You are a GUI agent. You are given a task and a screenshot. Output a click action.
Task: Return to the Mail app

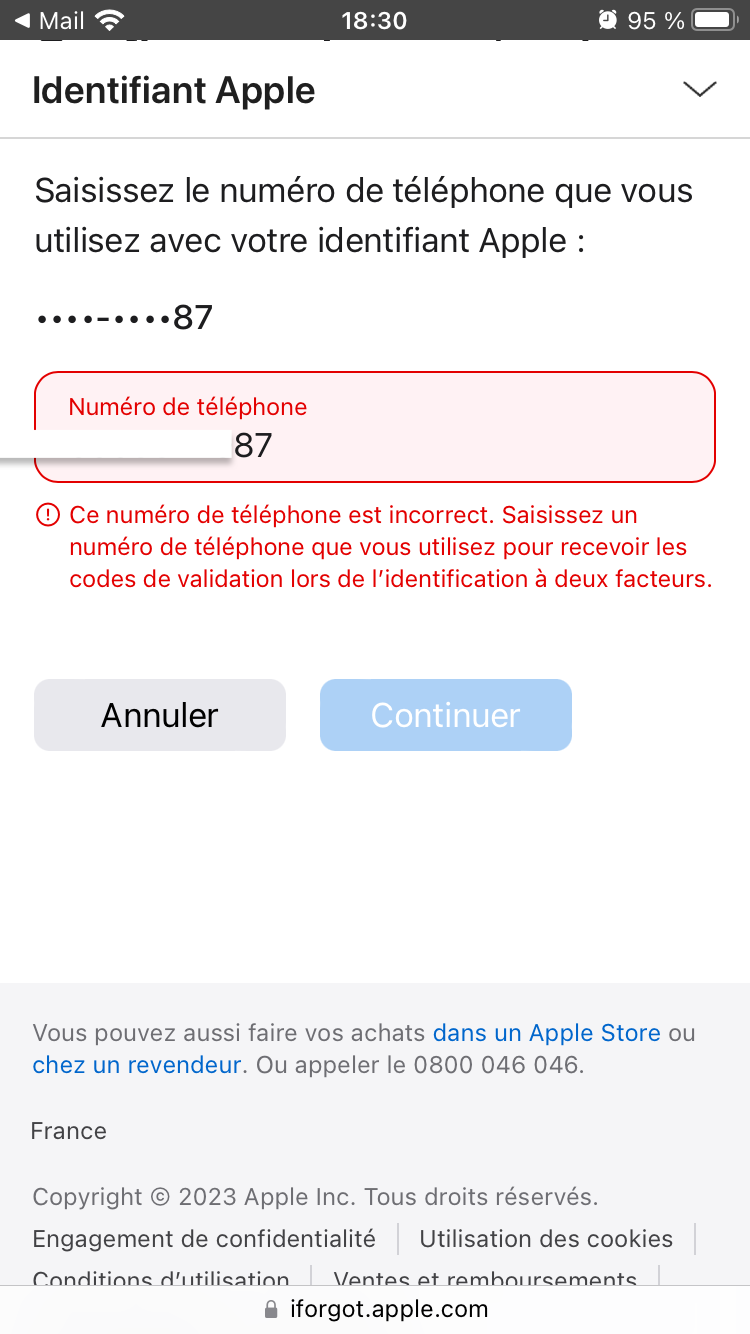(50, 20)
